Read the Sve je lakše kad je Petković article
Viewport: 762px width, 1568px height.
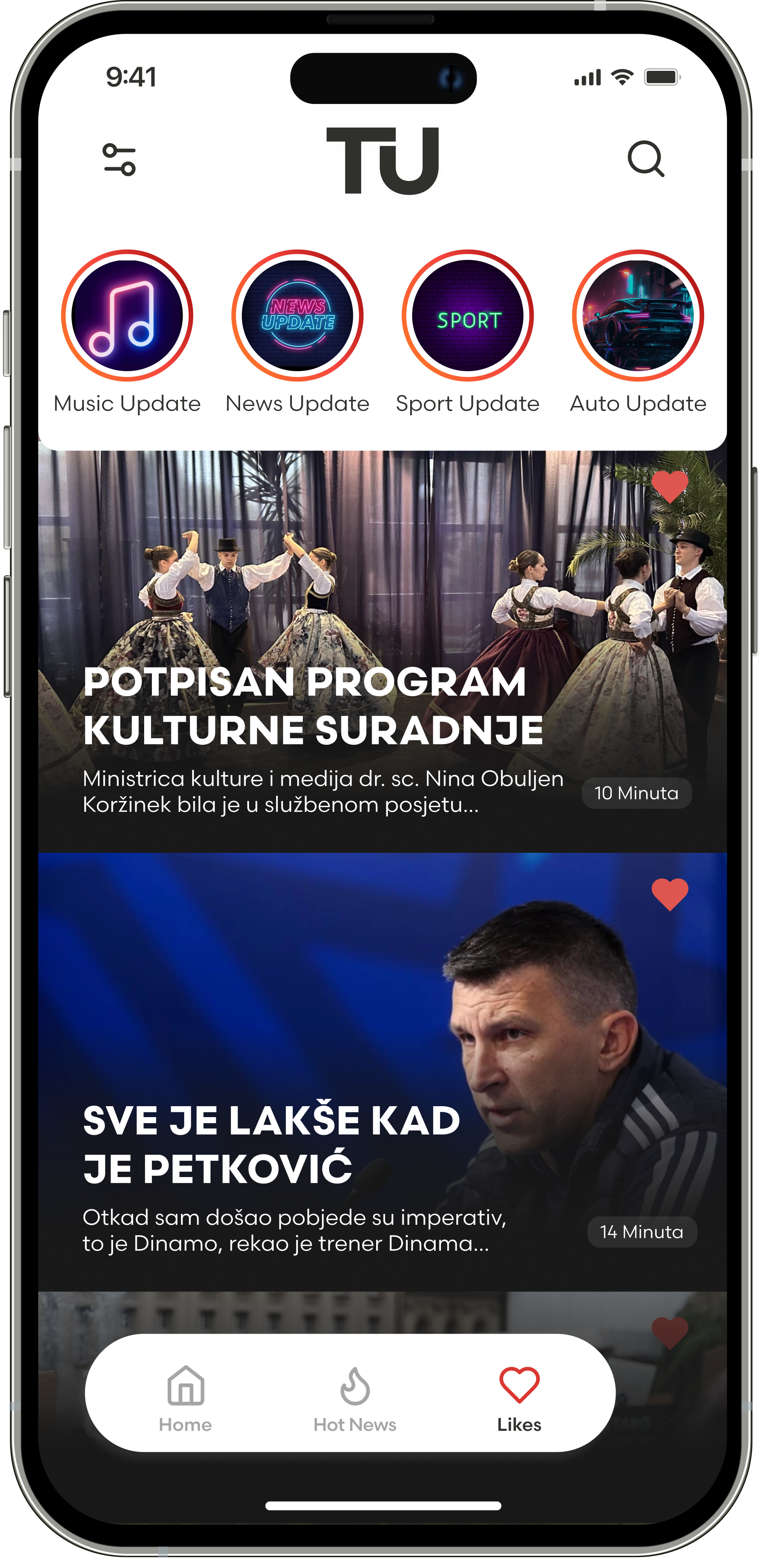[272, 1144]
